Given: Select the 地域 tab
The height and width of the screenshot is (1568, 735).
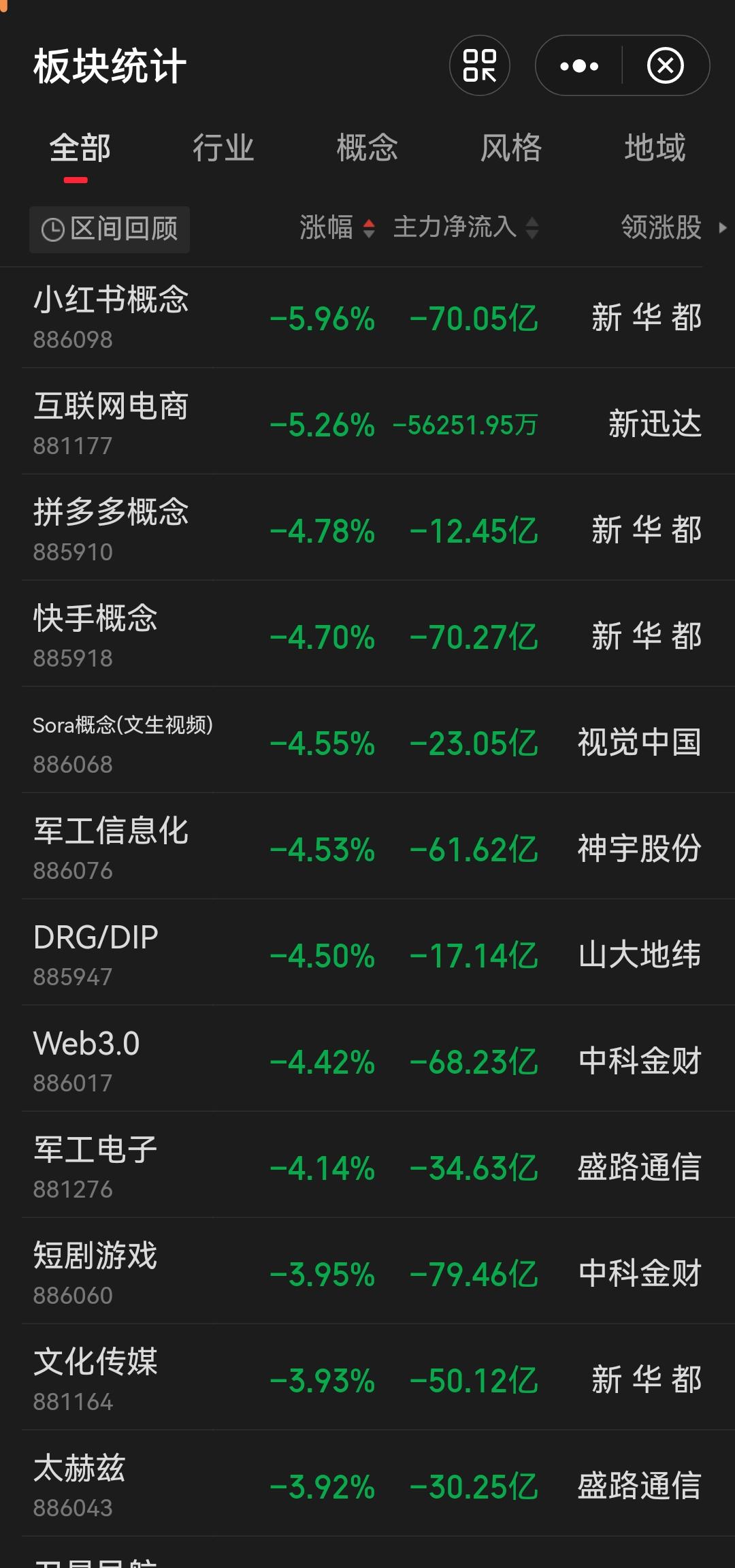Looking at the screenshot, I should click(x=655, y=147).
